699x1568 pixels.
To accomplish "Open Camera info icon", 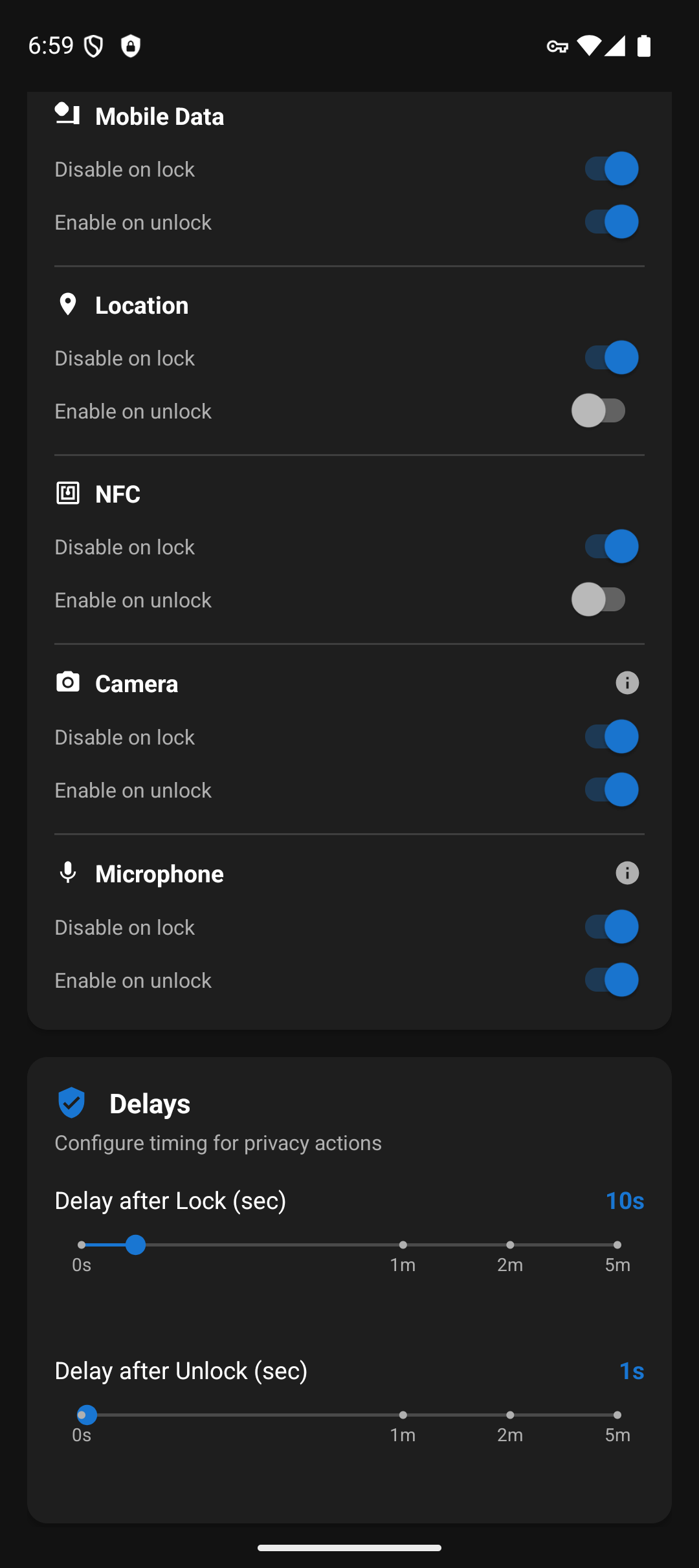I will click(x=627, y=683).
